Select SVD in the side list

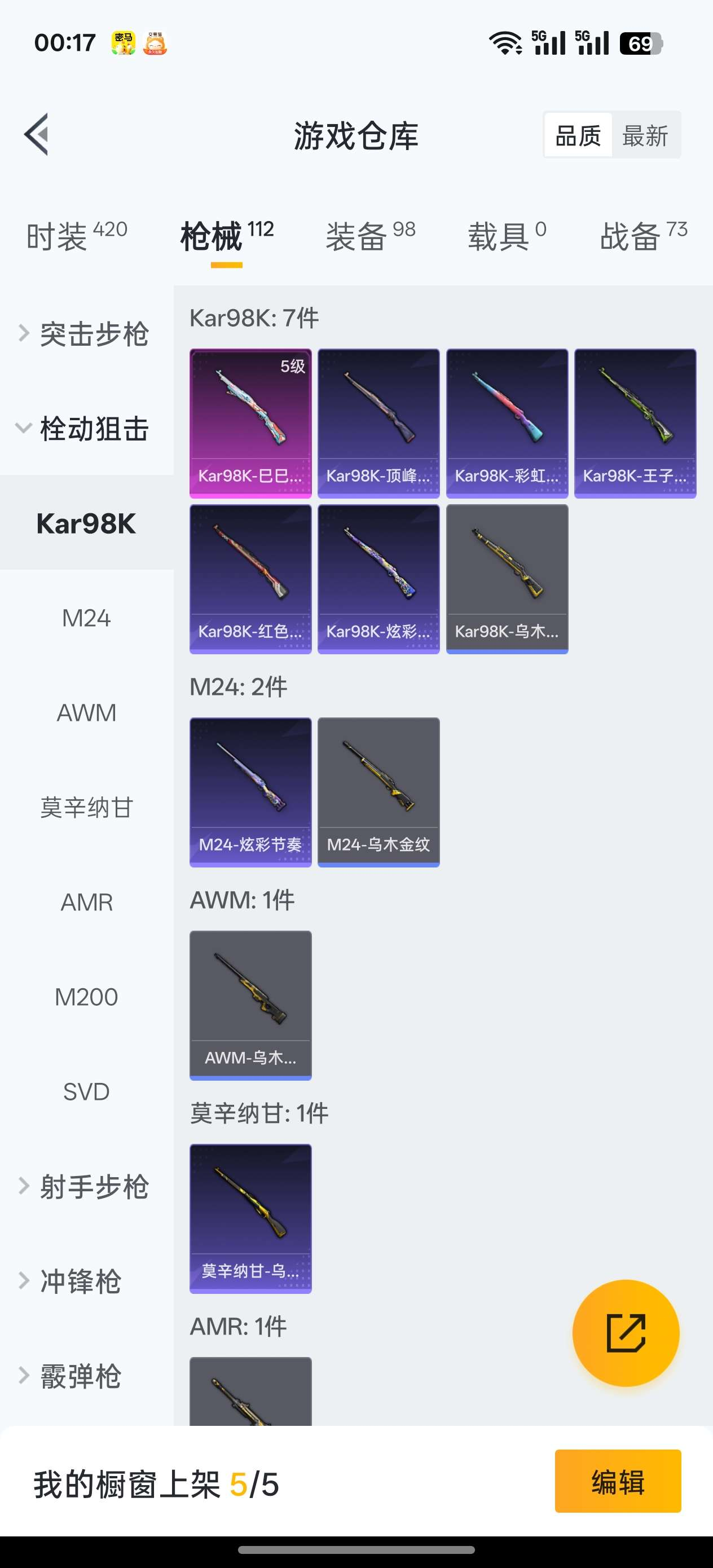86,1092
